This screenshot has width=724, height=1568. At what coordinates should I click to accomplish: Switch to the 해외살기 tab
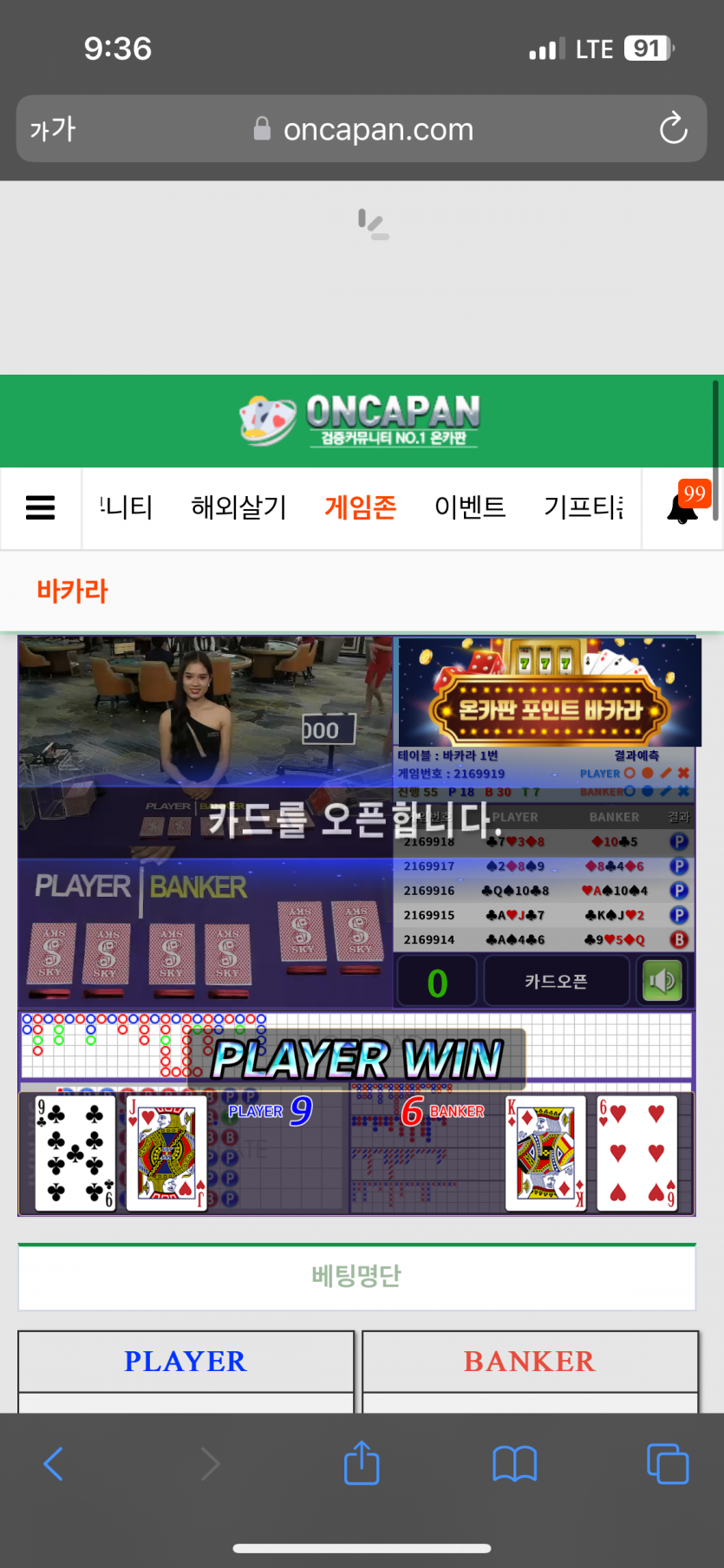[238, 507]
